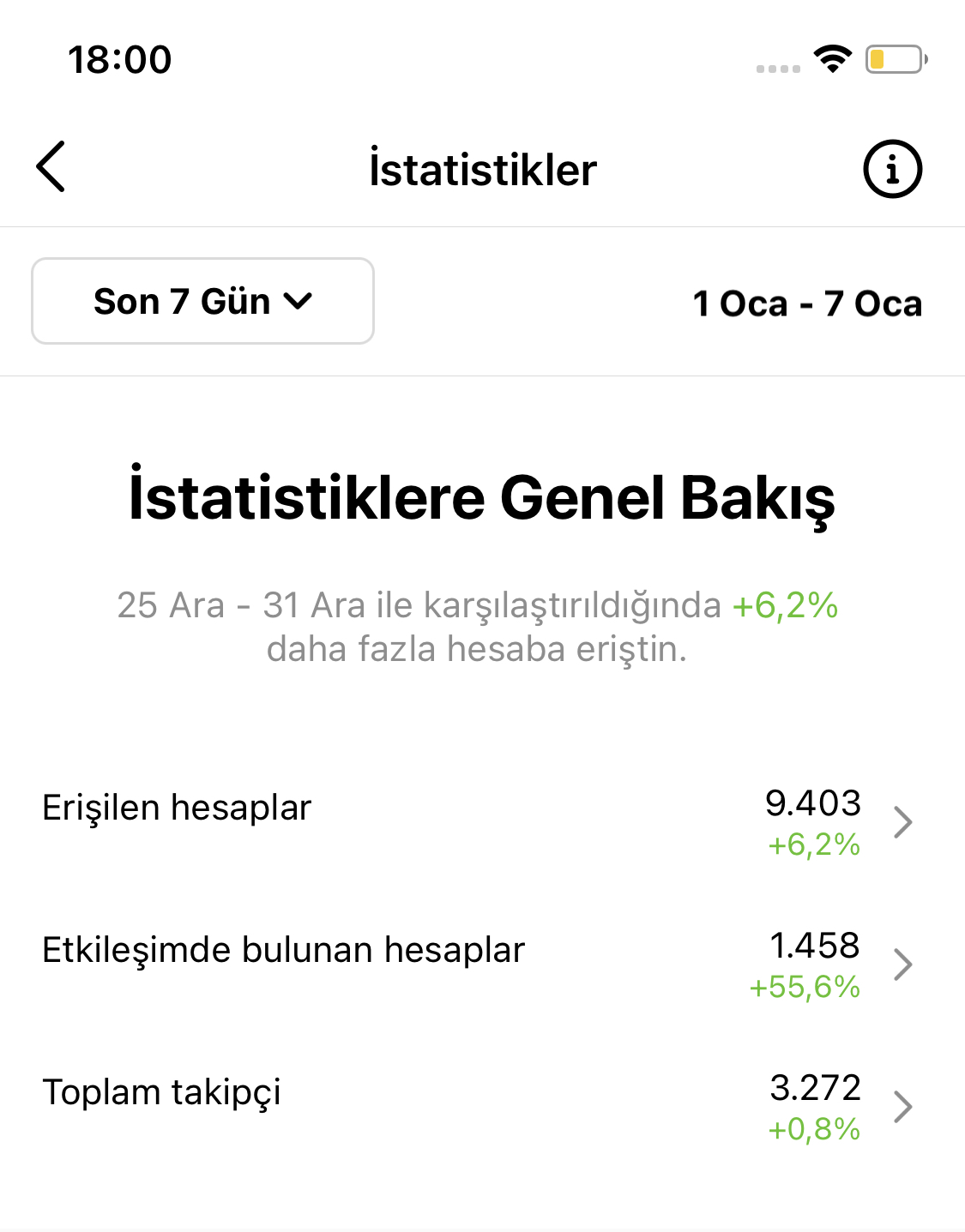Image resolution: width=965 pixels, height=1232 pixels.
Task: View Toplam takipçi details
Action: pyautogui.click(x=482, y=1107)
